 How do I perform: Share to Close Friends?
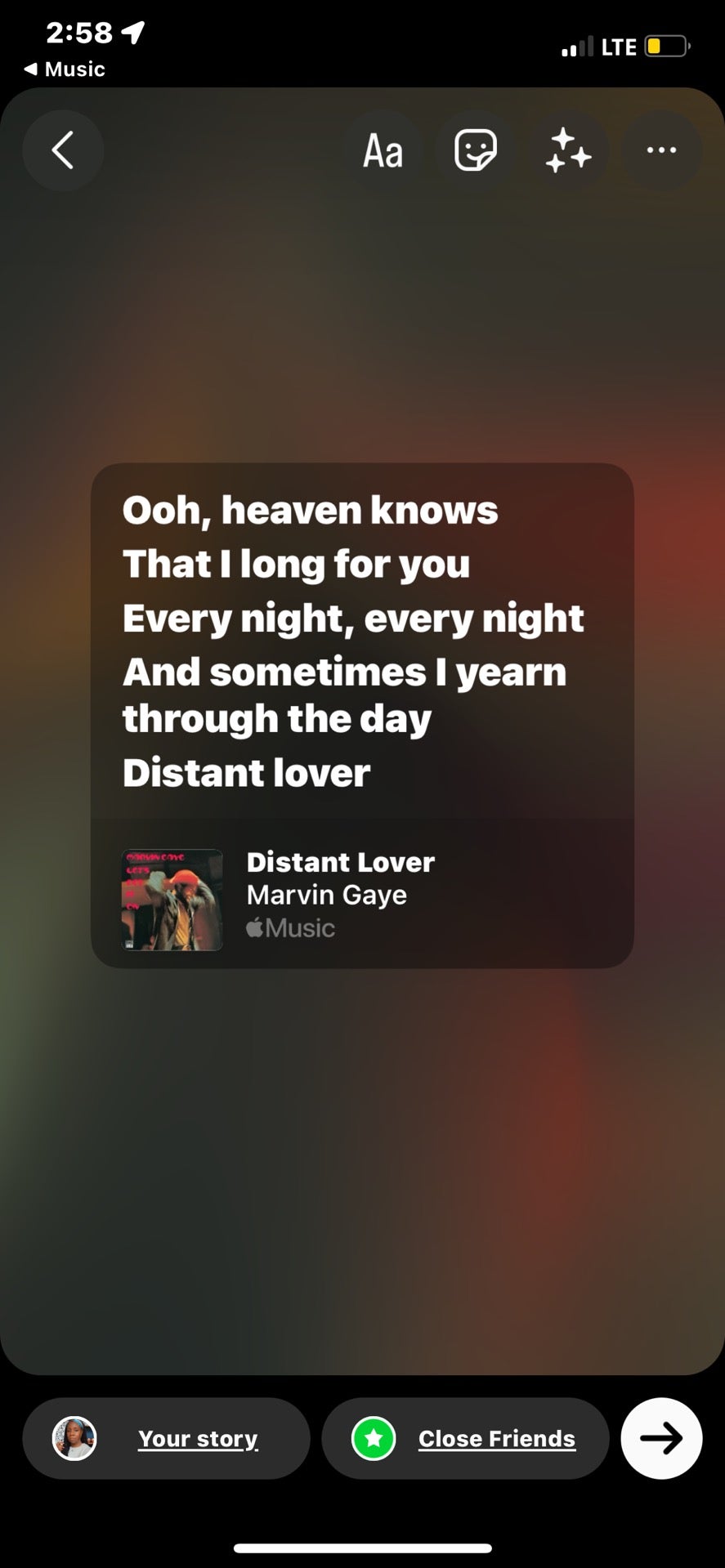click(x=465, y=1438)
